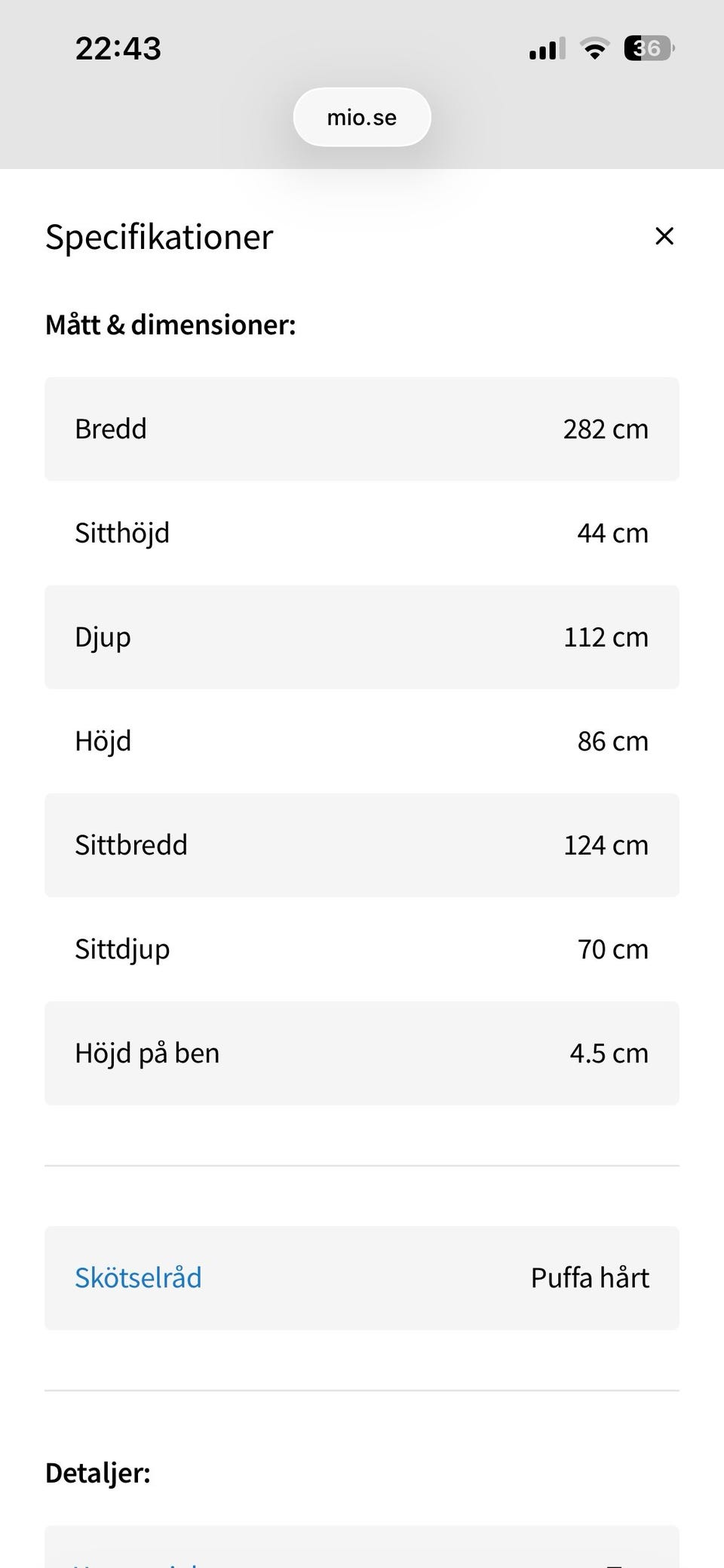Open the Skötselråd care advice link
The height and width of the screenshot is (1568, 724).
[x=138, y=1277]
